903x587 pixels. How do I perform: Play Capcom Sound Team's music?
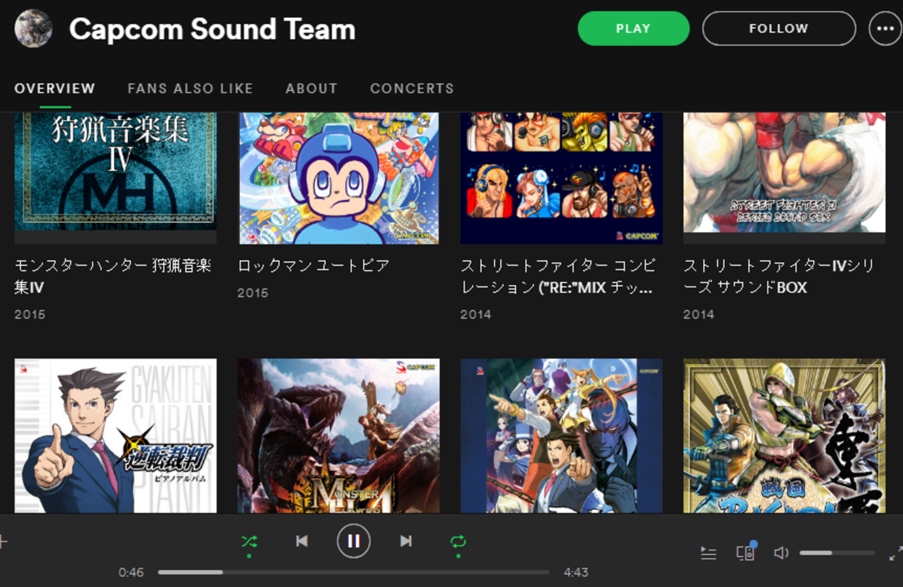[x=633, y=28]
